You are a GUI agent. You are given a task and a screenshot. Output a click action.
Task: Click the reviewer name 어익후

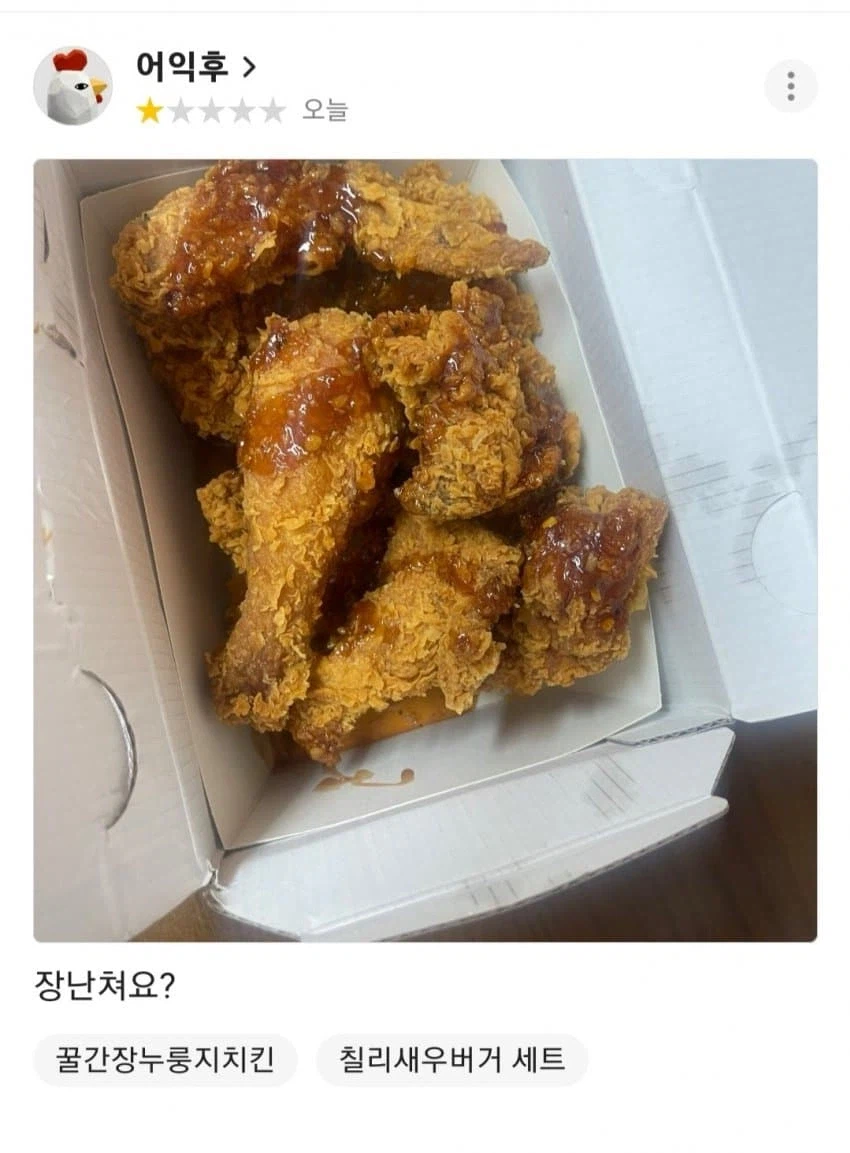(x=185, y=64)
